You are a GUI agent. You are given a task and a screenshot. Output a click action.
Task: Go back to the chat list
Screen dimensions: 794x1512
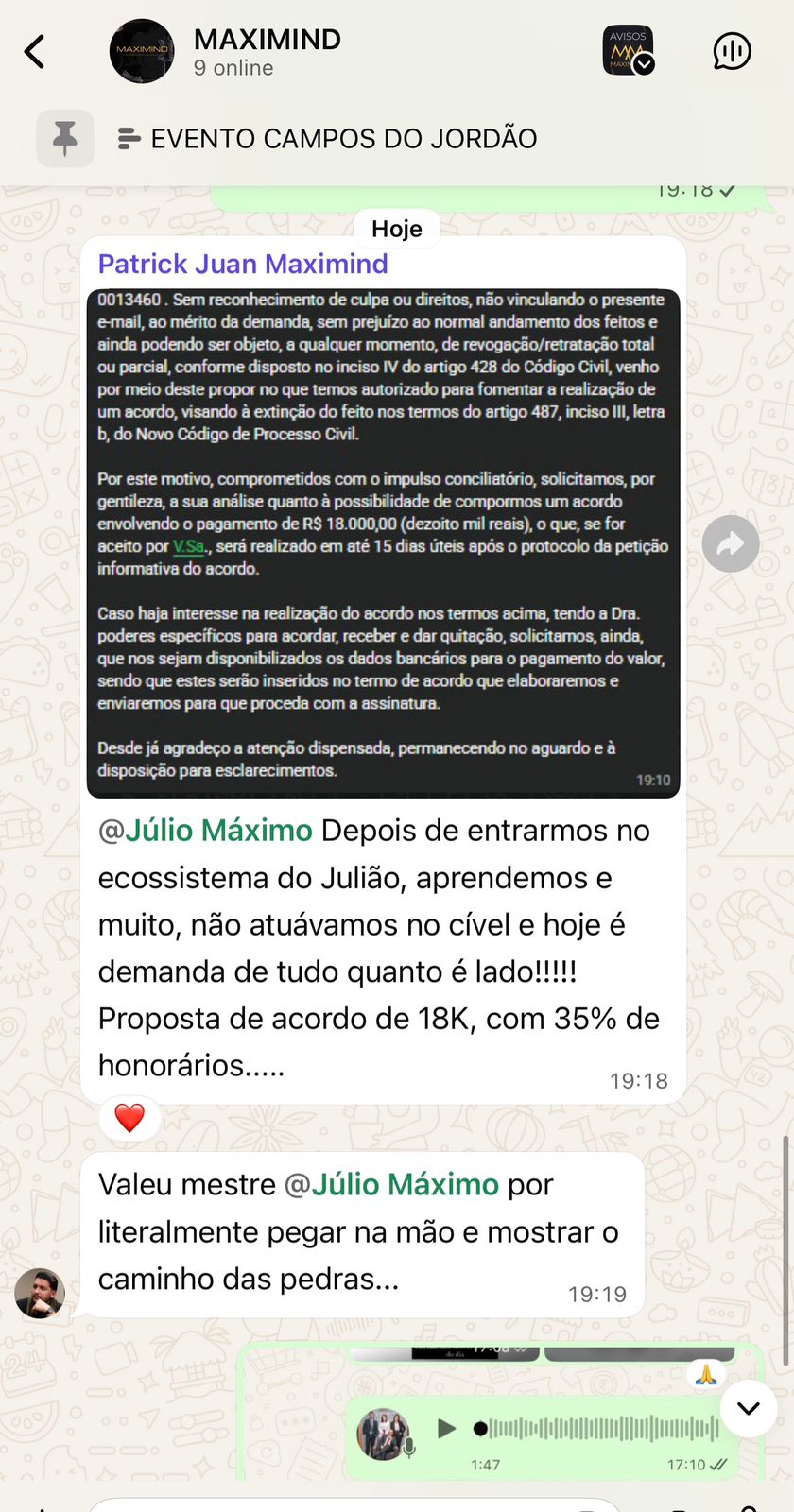pos(35,52)
